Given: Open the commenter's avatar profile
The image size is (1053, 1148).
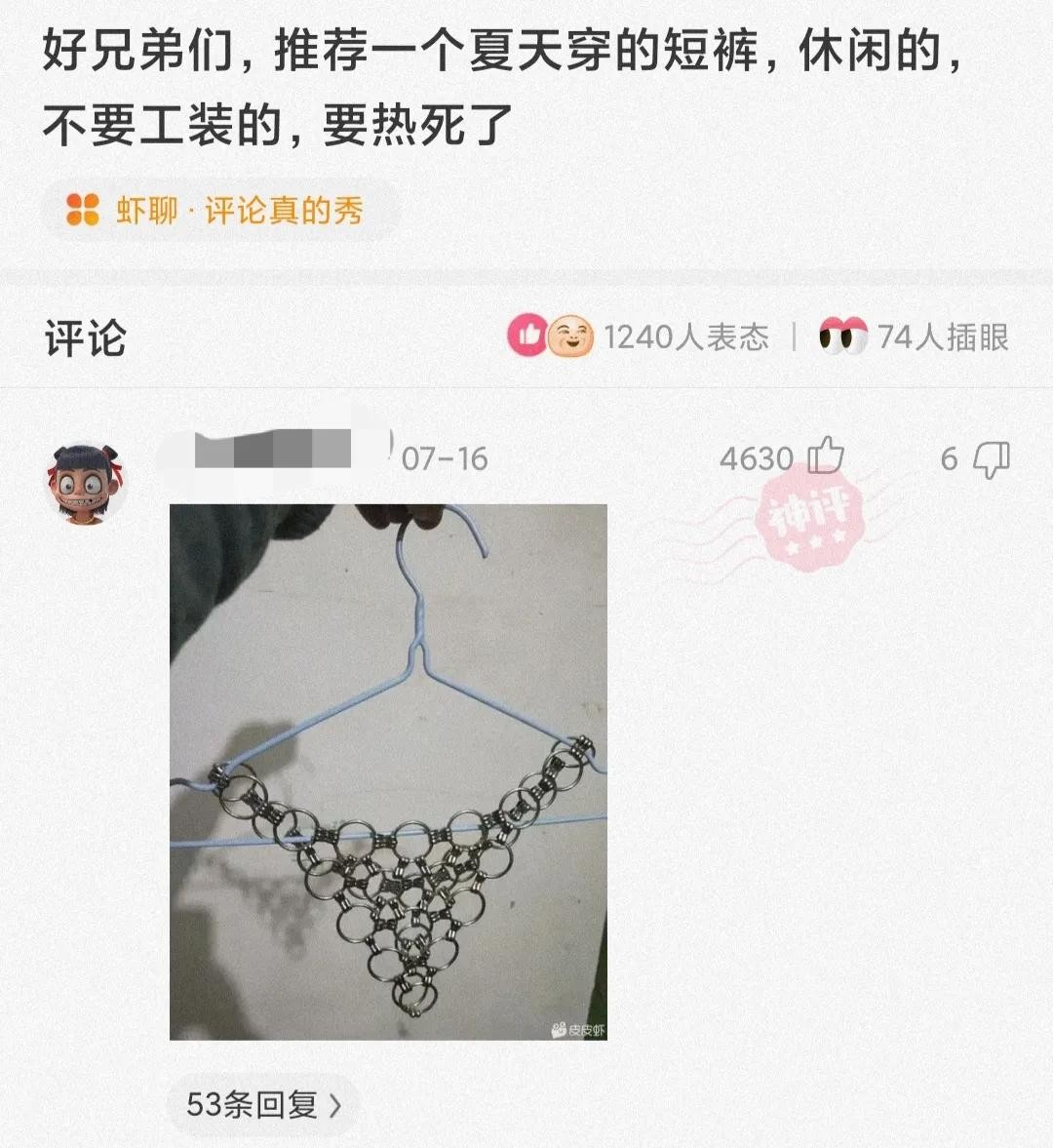Looking at the screenshot, I should (87, 484).
